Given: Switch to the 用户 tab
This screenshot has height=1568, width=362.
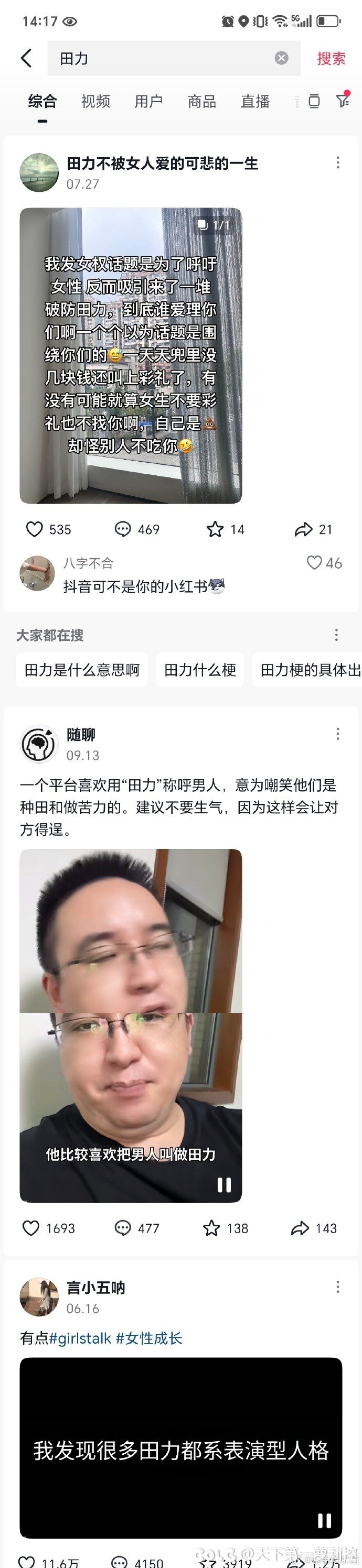Looking at the screenshot, I should coord(148,102).
